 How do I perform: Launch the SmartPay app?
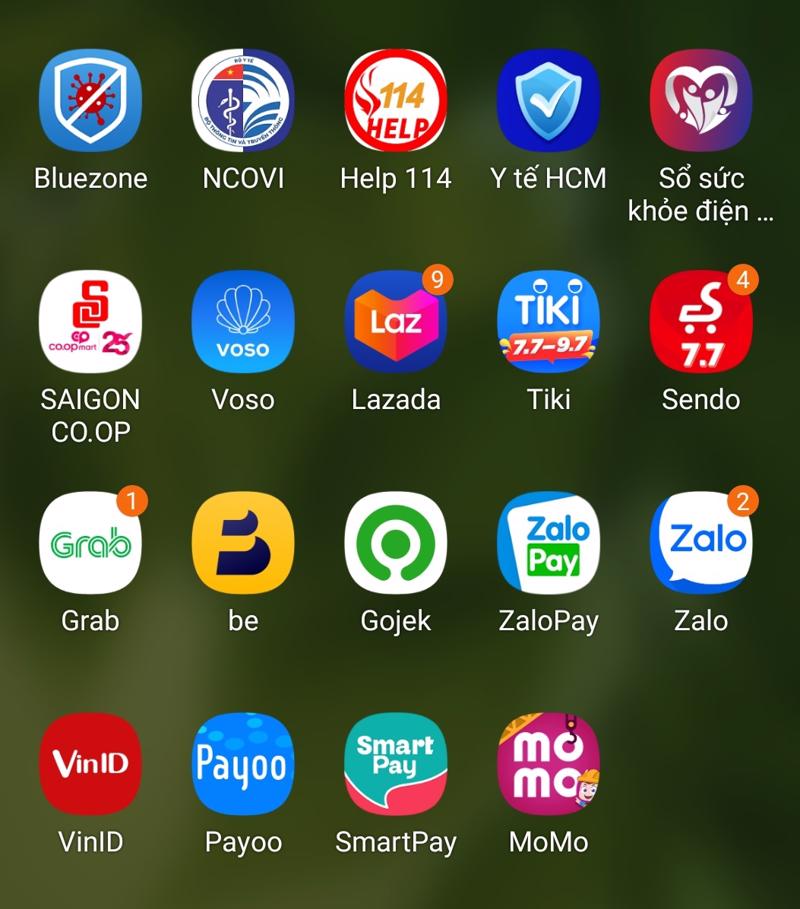396,764
